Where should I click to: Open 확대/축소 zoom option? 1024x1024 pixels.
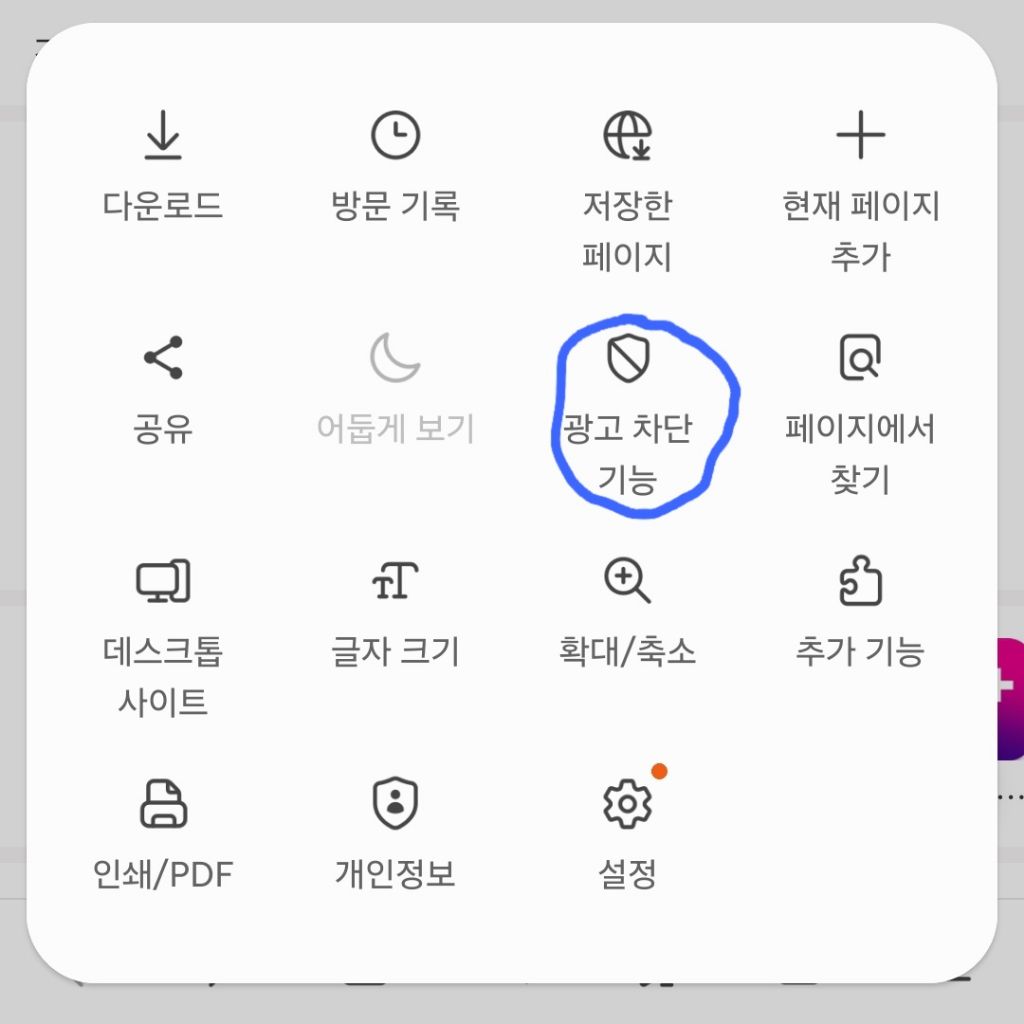(627, 581)
